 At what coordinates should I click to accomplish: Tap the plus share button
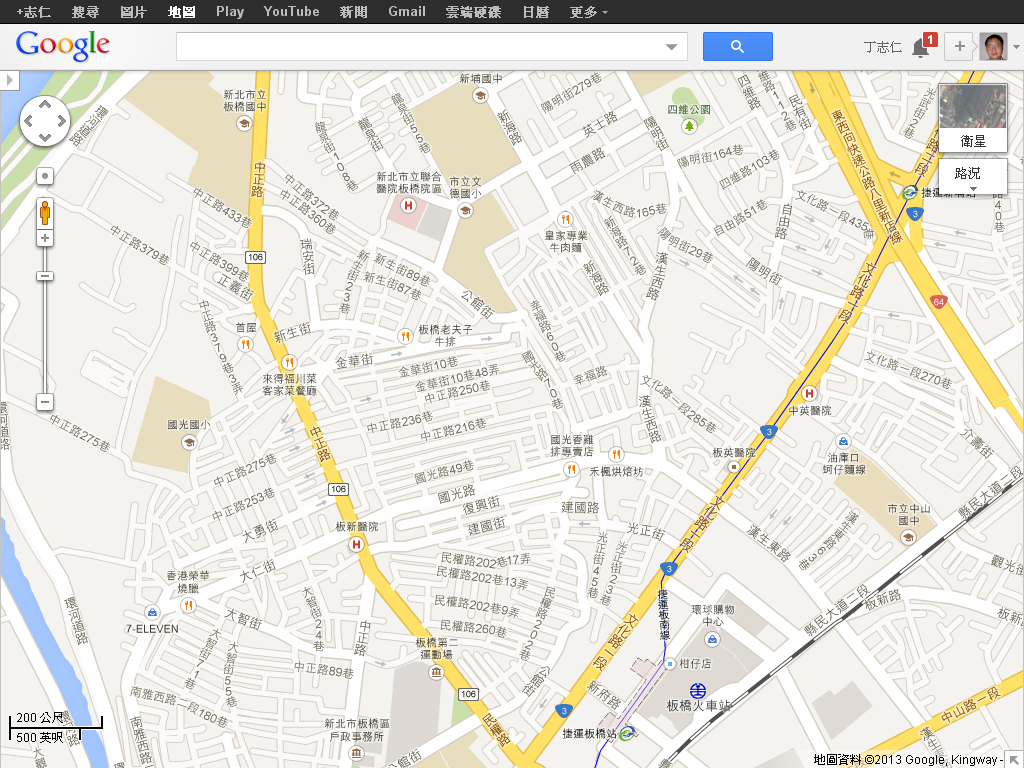[x=959, y=47]
